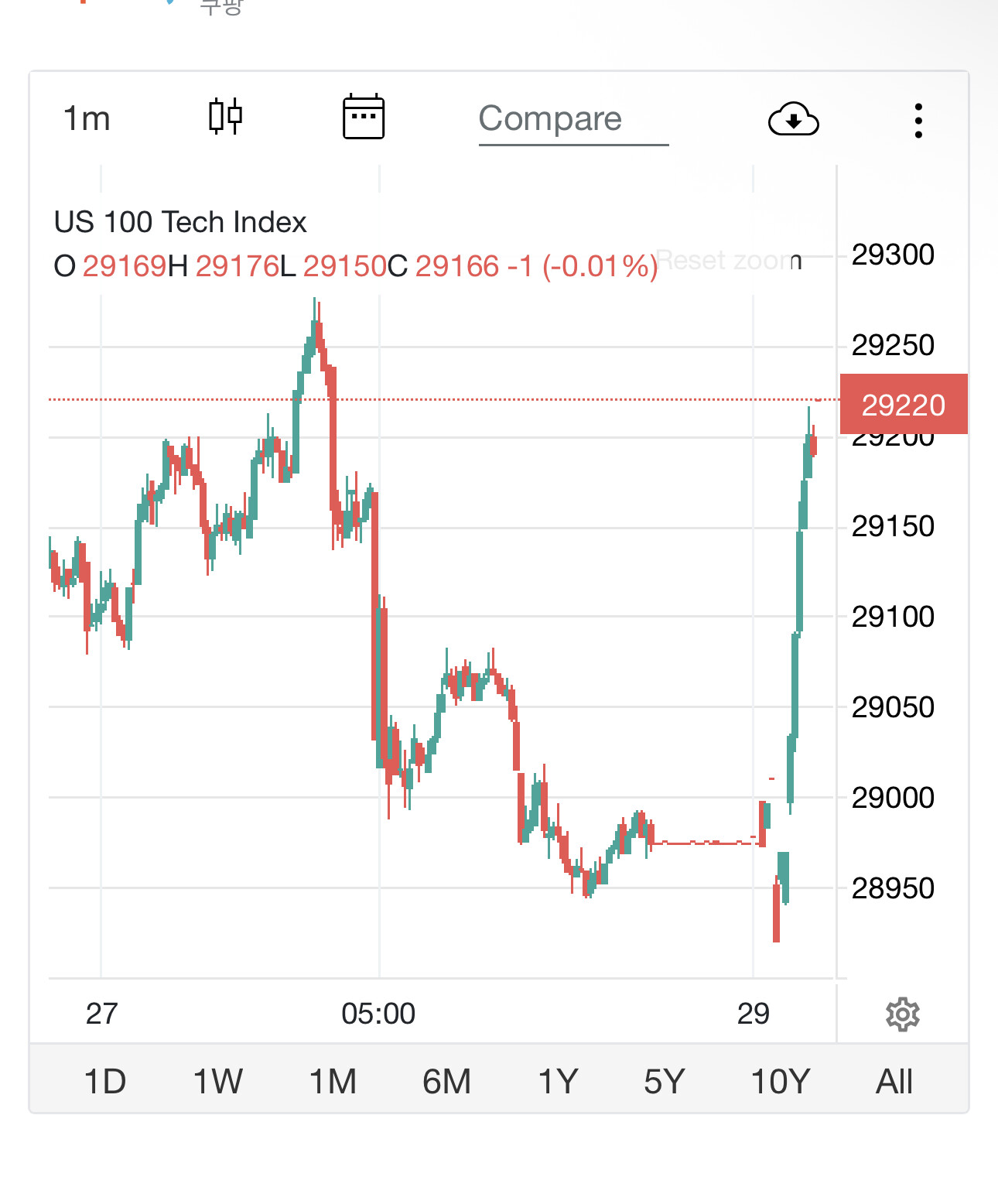The image size is (998, 1204).
Task: Display All time range
Action: pos(894,1081)
